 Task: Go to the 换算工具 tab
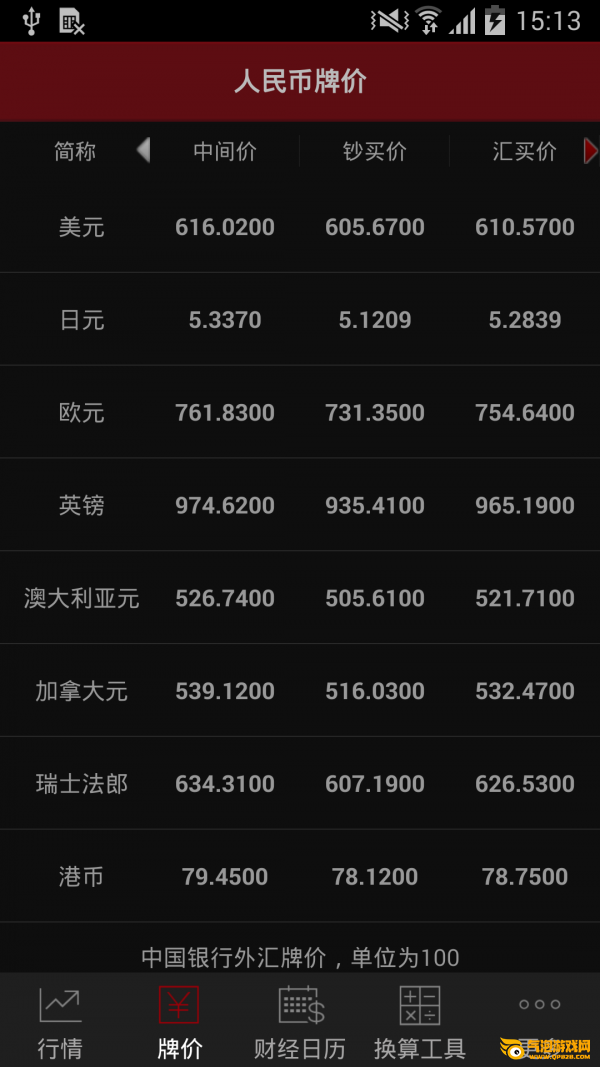[x=420, y=1022]
